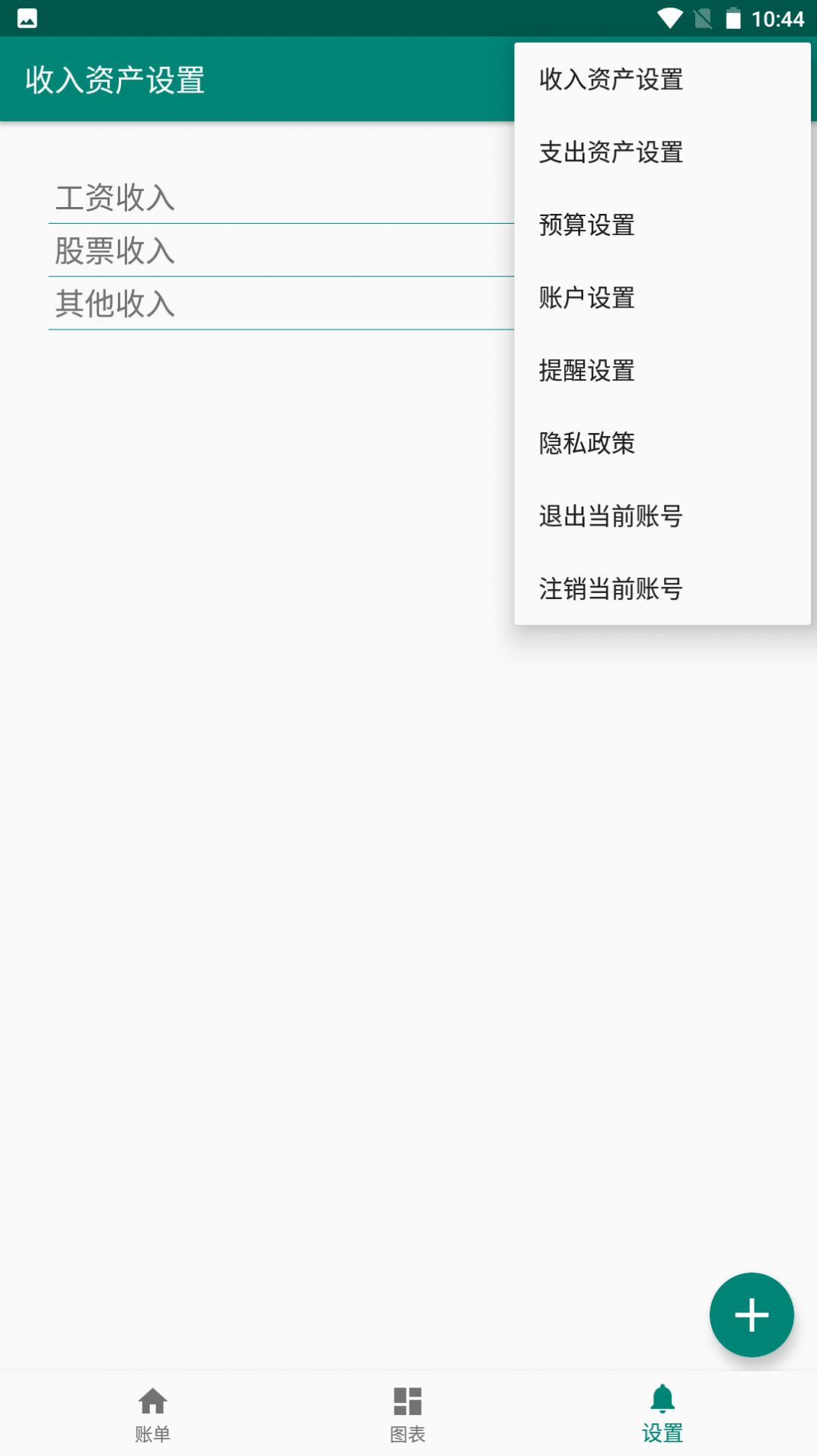Tap the 收入资产设置 title in the toolbar
Viewport: 817px width, 1456px height.
[116, 79]
